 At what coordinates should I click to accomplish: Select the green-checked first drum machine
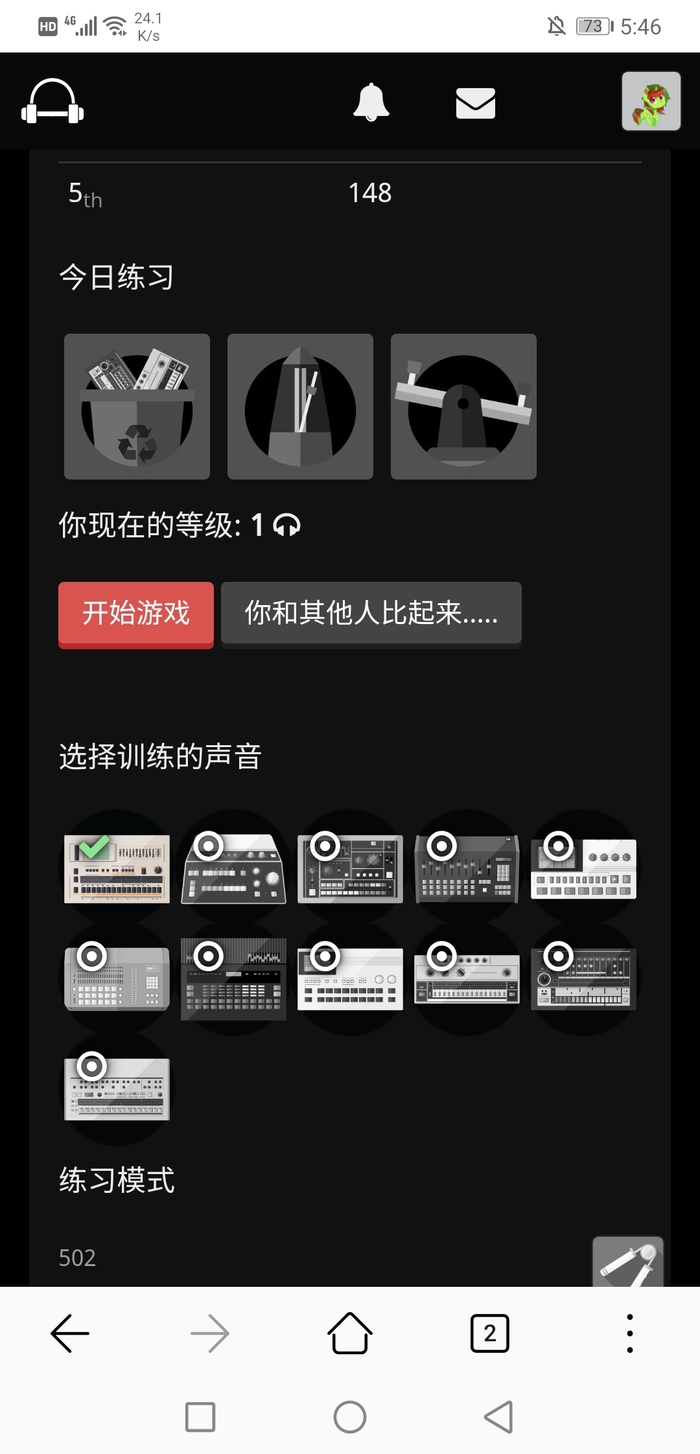pyautogui.click(x=117, y=868)
